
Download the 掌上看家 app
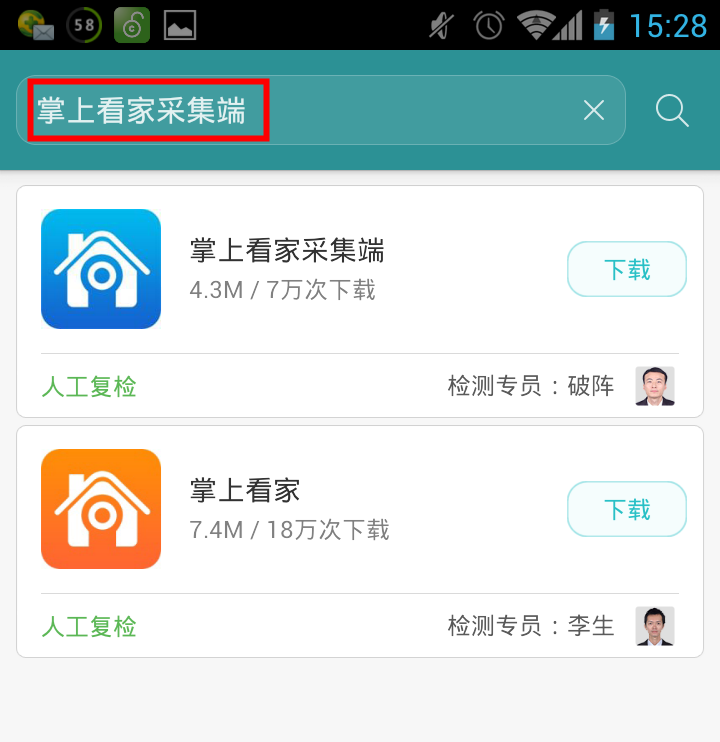(x=627, y=509)
